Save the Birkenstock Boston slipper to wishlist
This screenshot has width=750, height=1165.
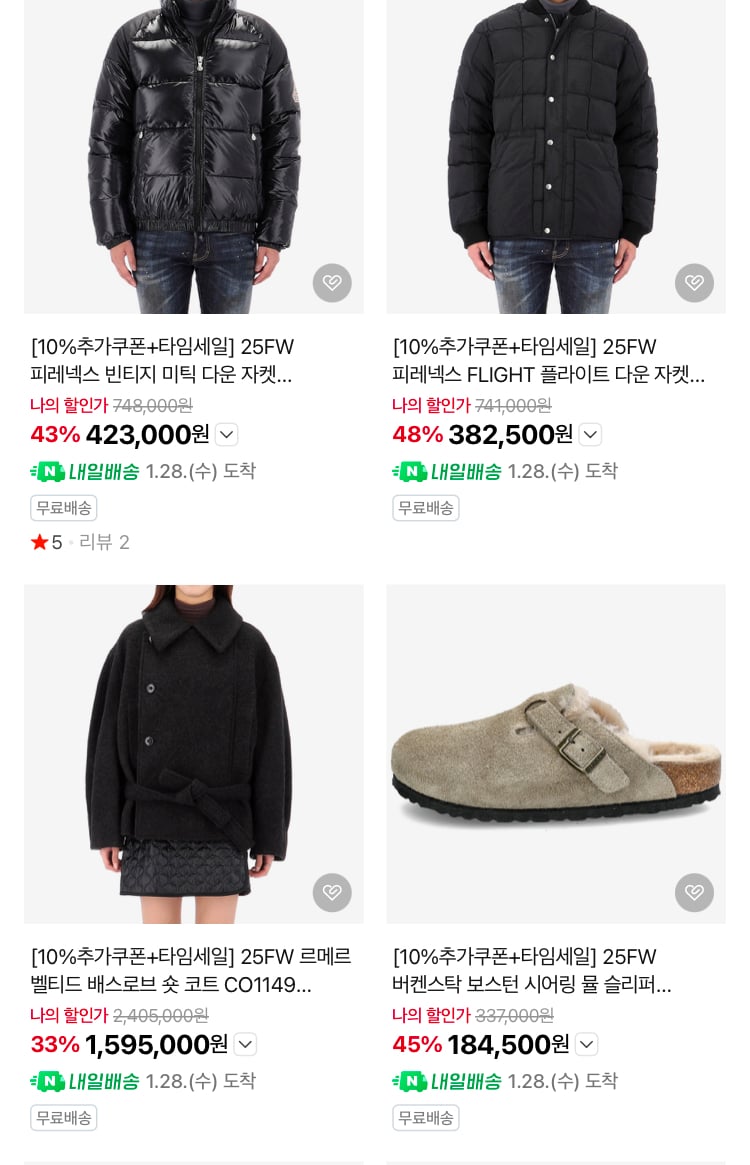point(694,892)
